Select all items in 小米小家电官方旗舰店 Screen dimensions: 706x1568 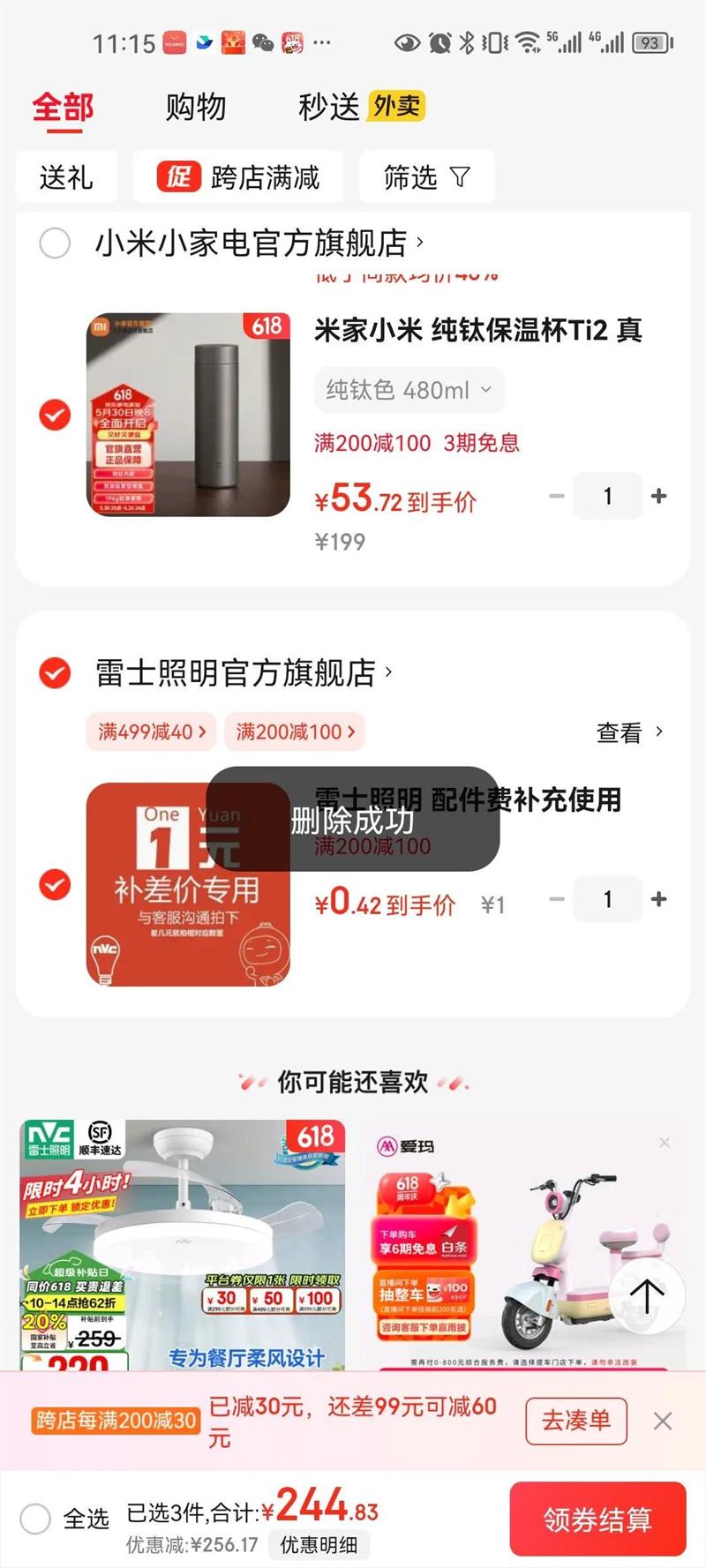click(55, 243)
